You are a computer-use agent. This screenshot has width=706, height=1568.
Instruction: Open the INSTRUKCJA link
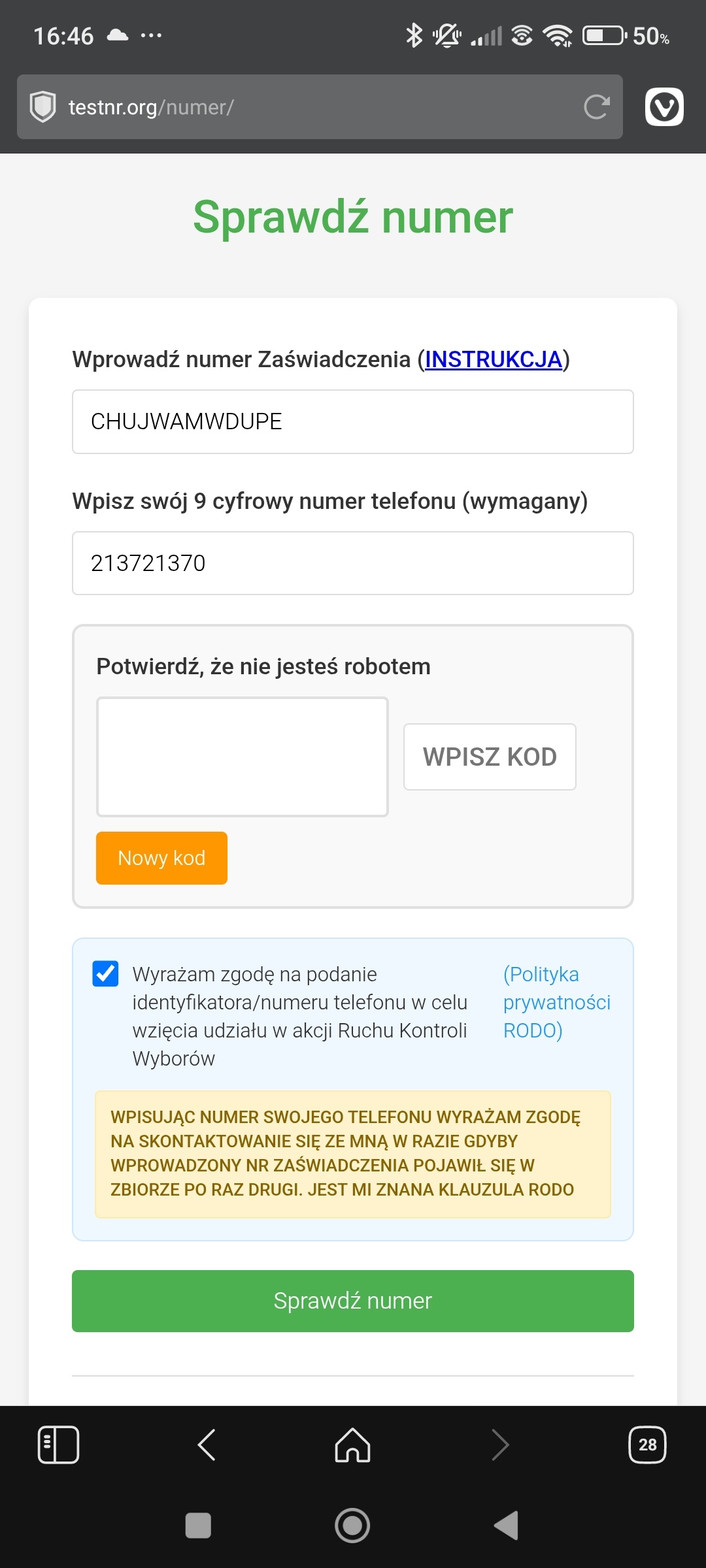[494, 359]
